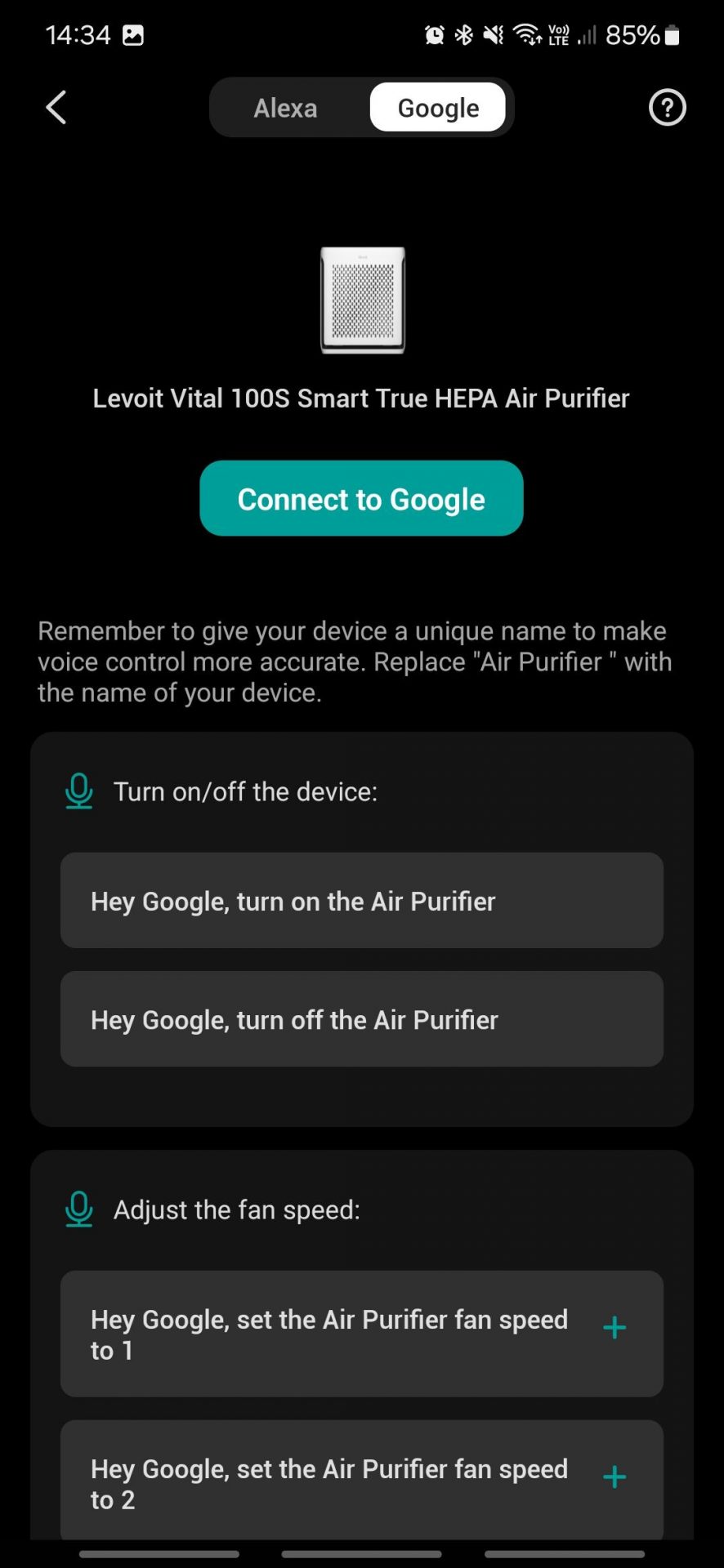This screenshot has width=724, height=1568.
Task: Tap the Connect to Google button
Action: click(x=361, y=498)
